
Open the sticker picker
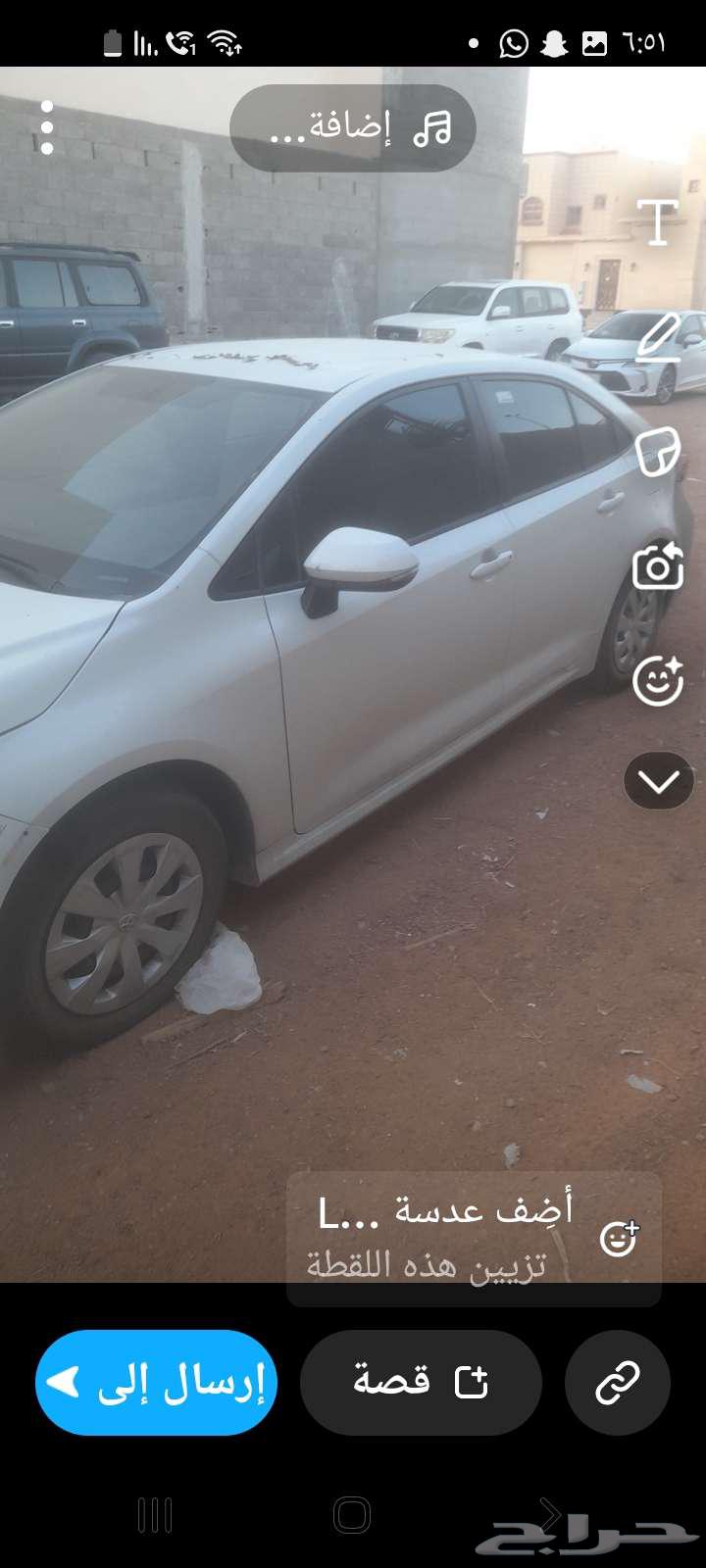click(657, 451)
